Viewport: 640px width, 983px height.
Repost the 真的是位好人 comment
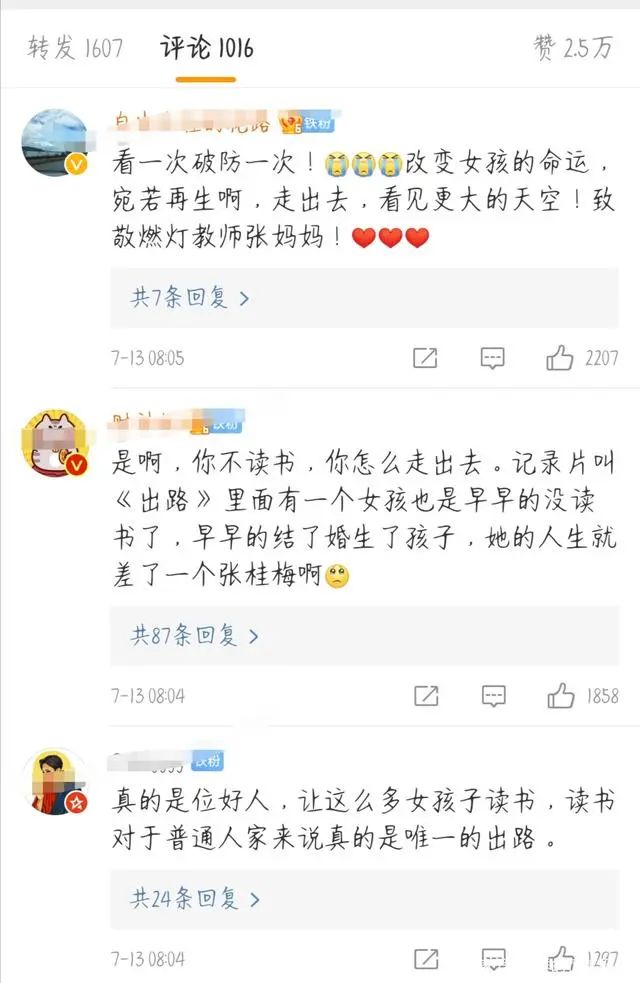[425, 958]
